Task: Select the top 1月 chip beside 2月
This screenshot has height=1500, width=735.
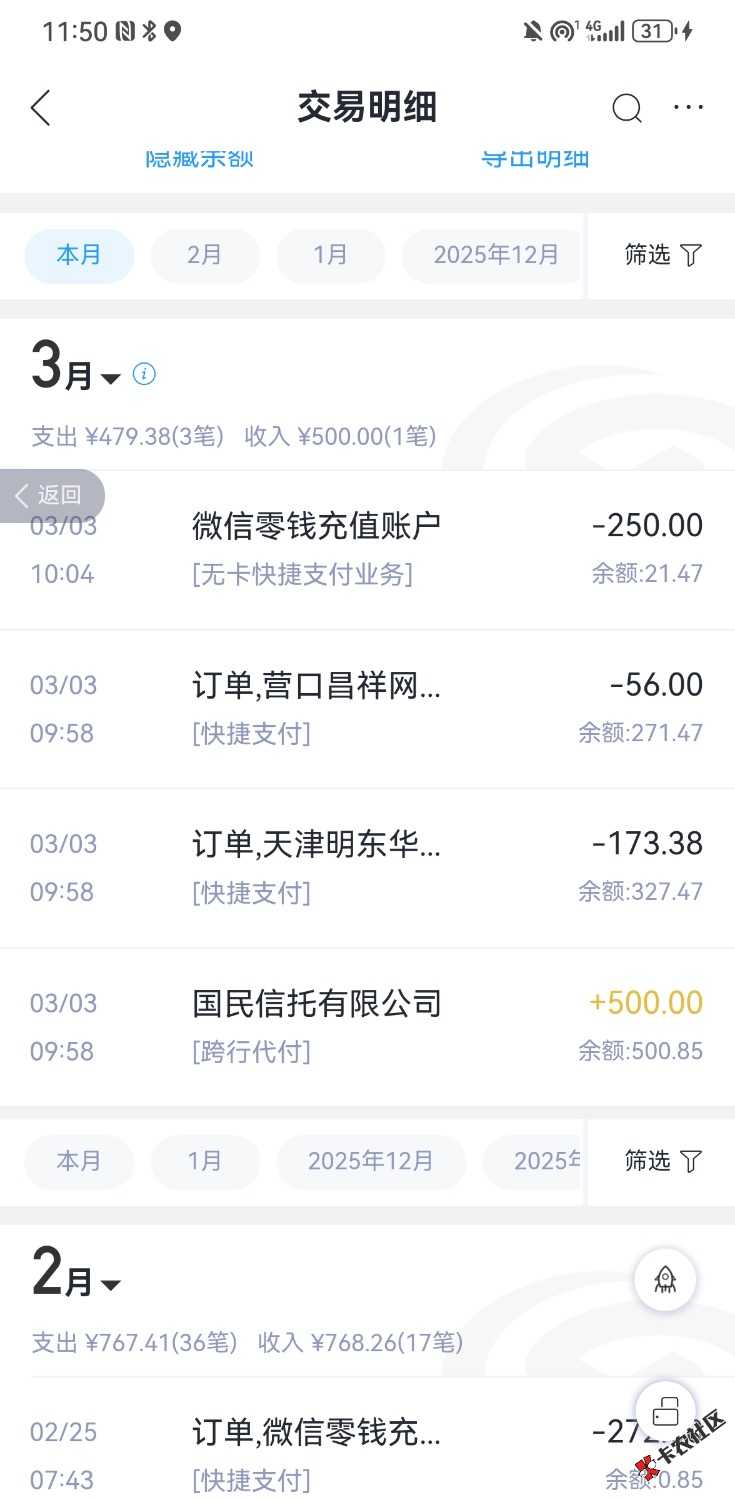Action: (x=330, y=255)
